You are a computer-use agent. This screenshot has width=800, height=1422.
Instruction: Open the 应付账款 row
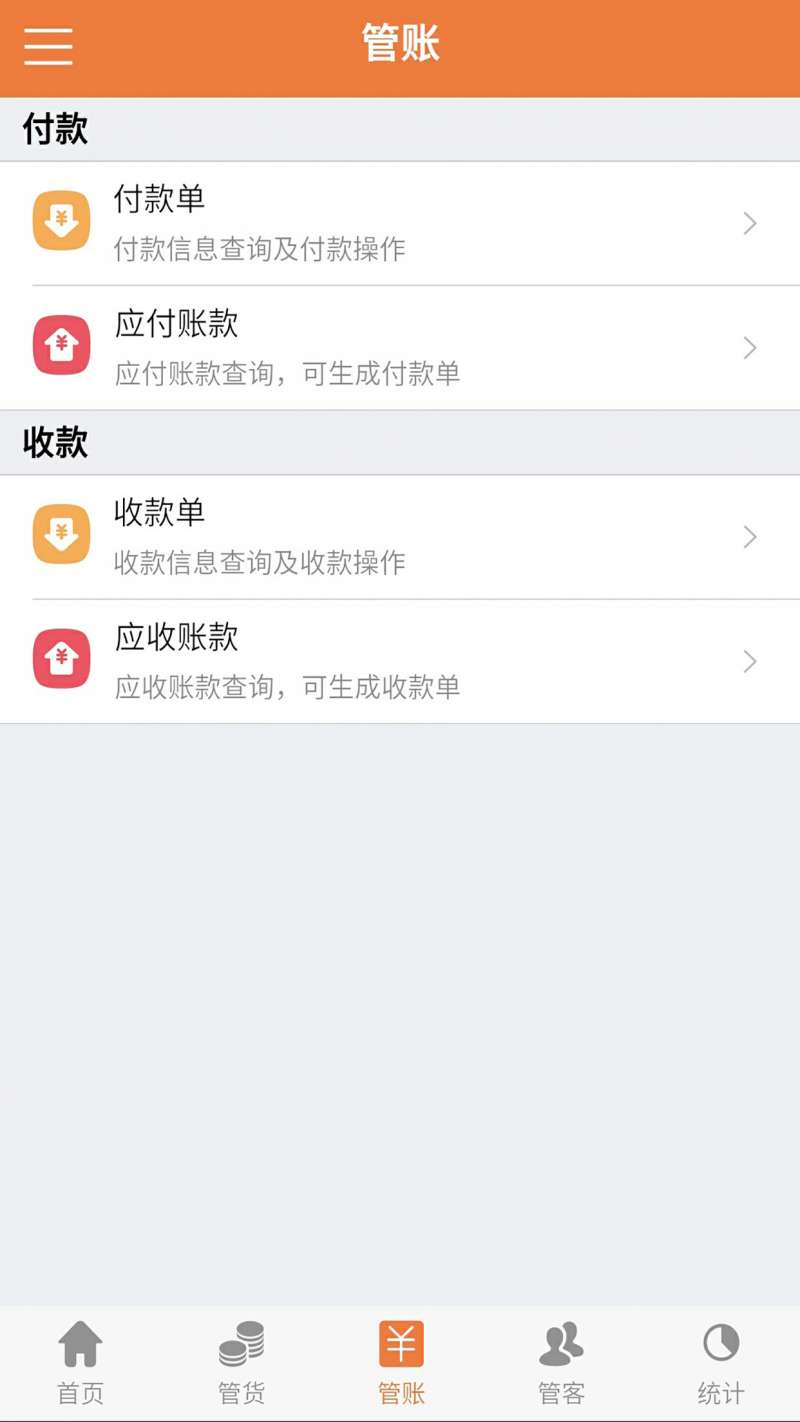[x=400, y=348]
